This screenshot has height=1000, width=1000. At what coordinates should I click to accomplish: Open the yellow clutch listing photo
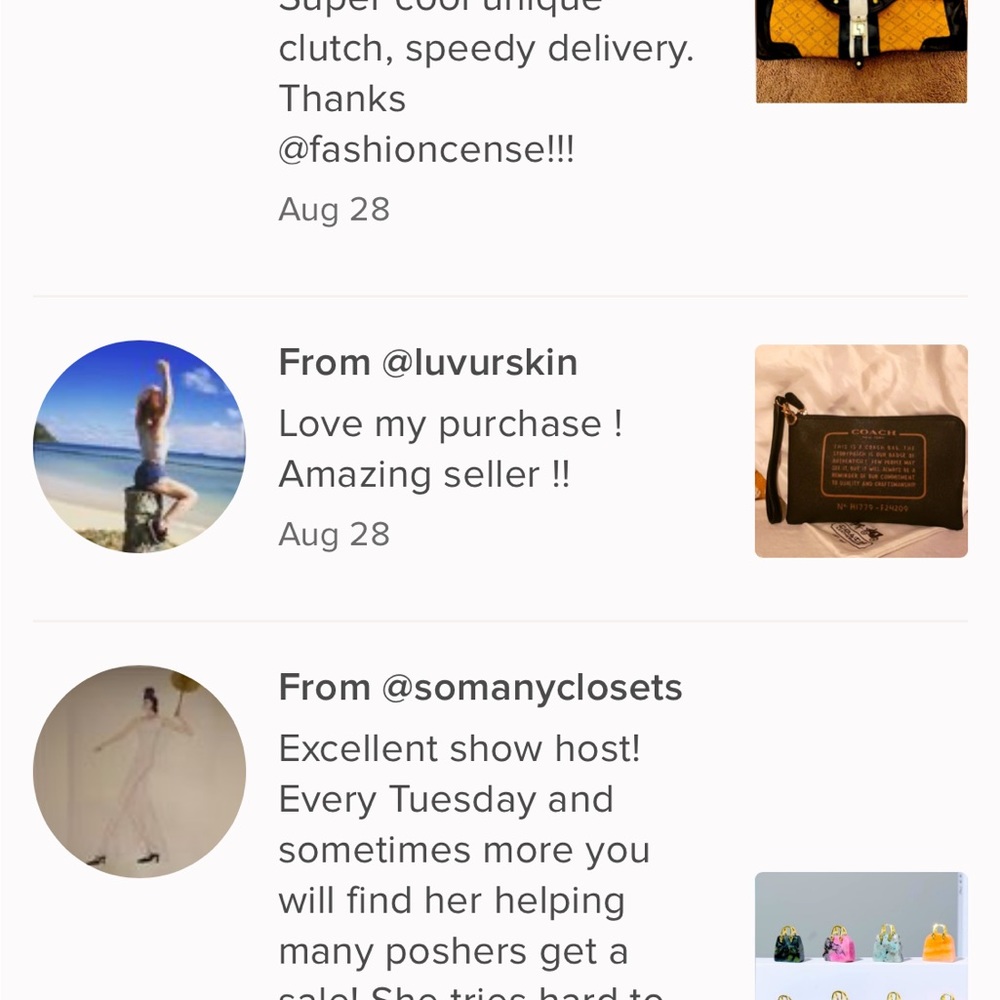pyautogui.click(x=861, y=50)
